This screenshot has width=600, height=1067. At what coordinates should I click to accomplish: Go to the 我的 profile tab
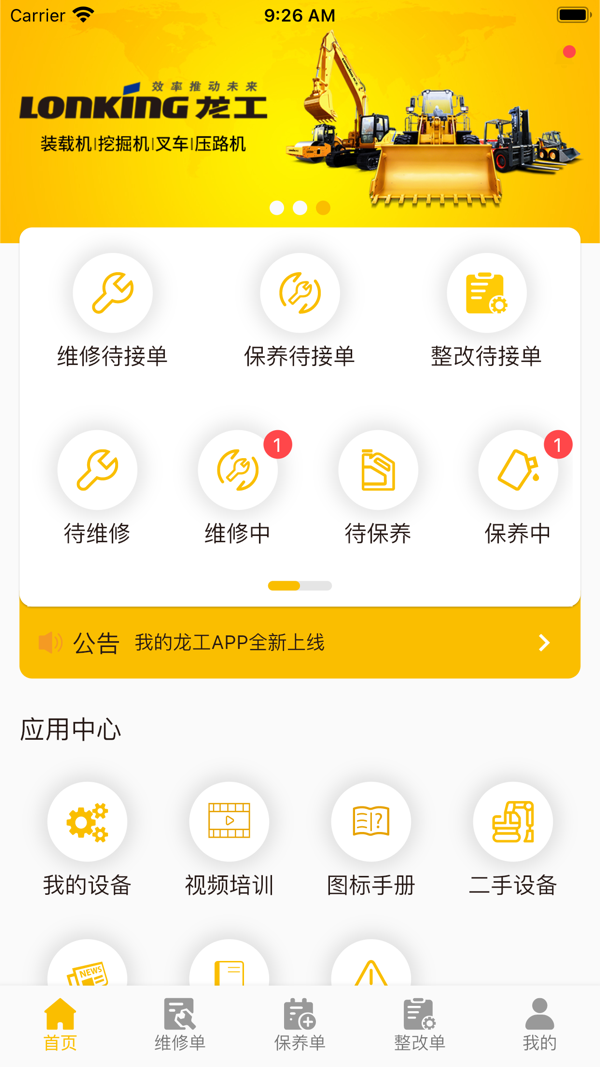pyautogui.click(x=539, y=1025)
